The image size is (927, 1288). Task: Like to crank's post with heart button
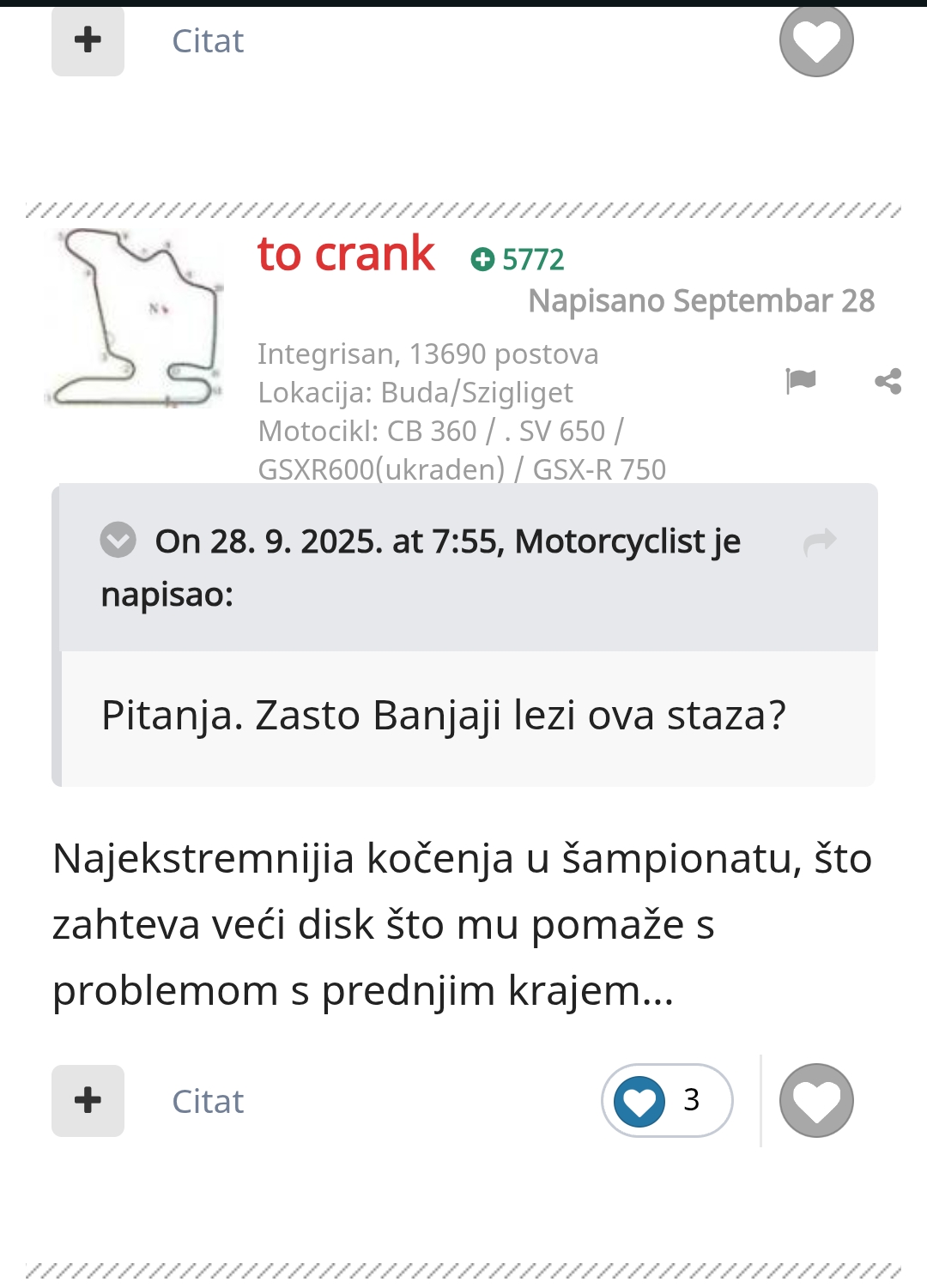coord(815,1101)
